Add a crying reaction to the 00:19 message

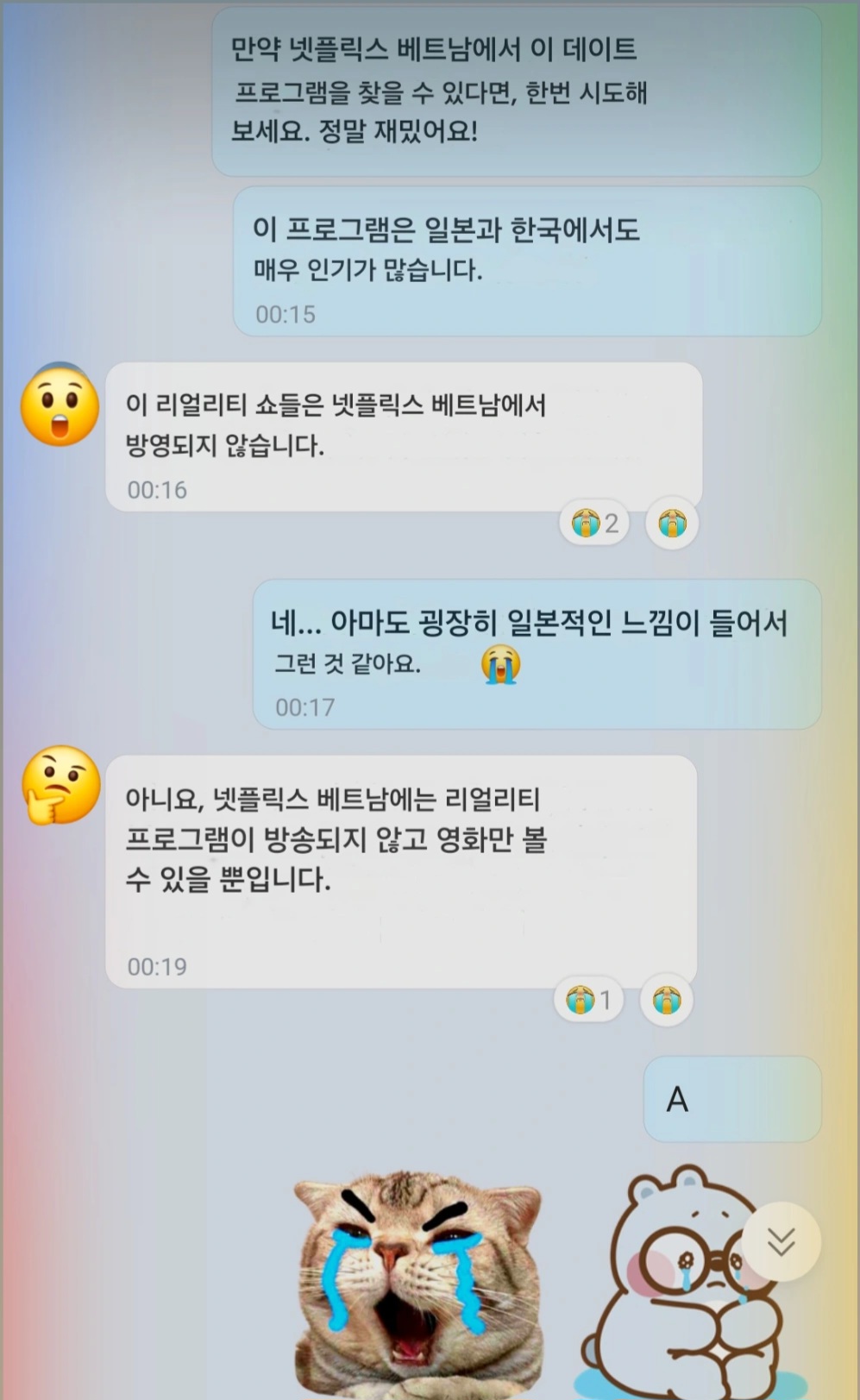(666, 1000)
